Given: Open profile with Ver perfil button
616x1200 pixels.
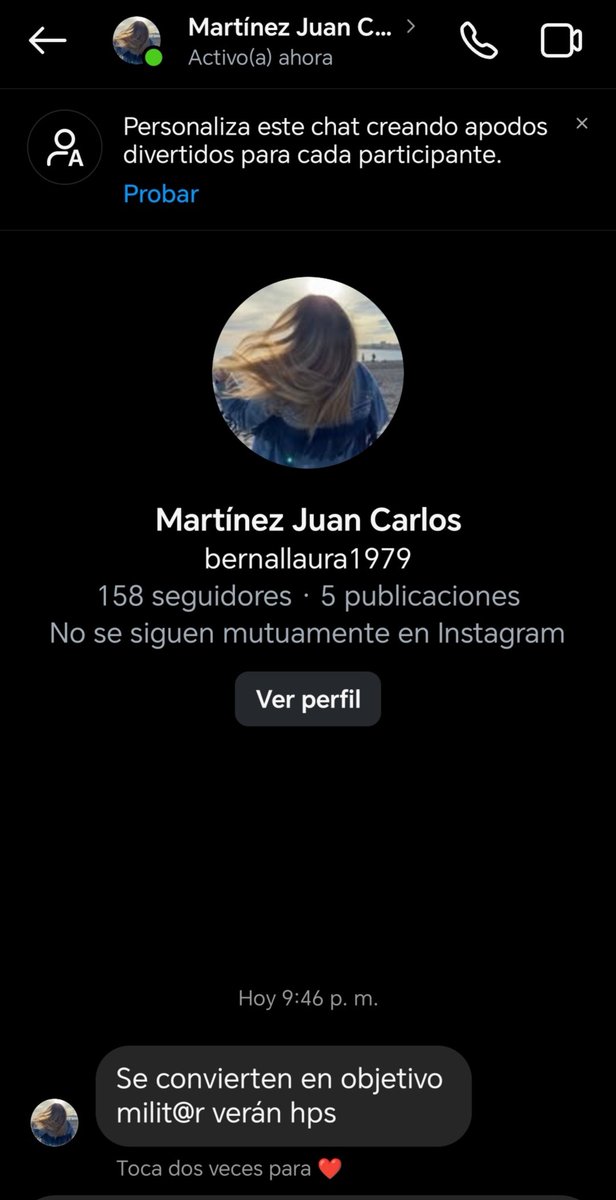Looking at the screenshot, I should point(308,699).
